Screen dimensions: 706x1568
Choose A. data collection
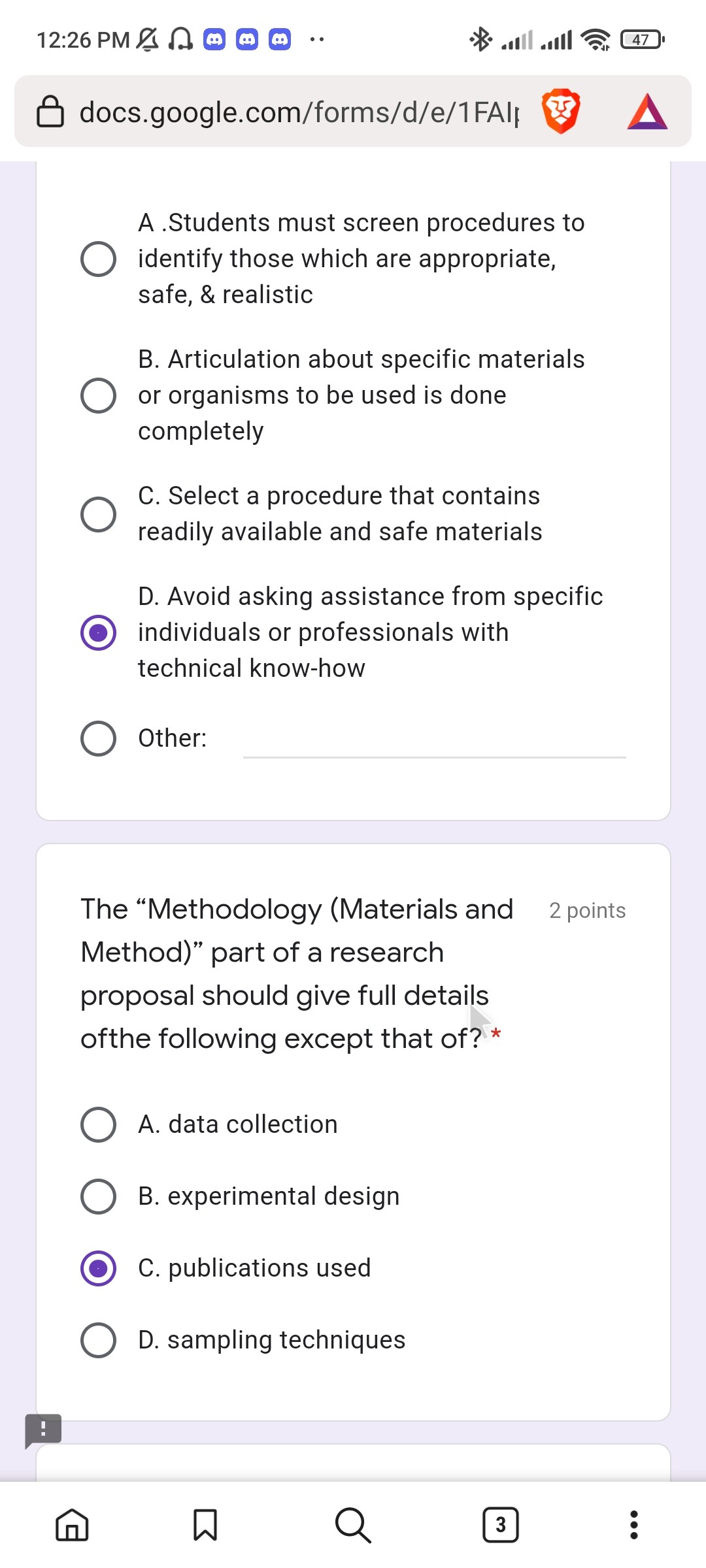(x=99, y=1124)
